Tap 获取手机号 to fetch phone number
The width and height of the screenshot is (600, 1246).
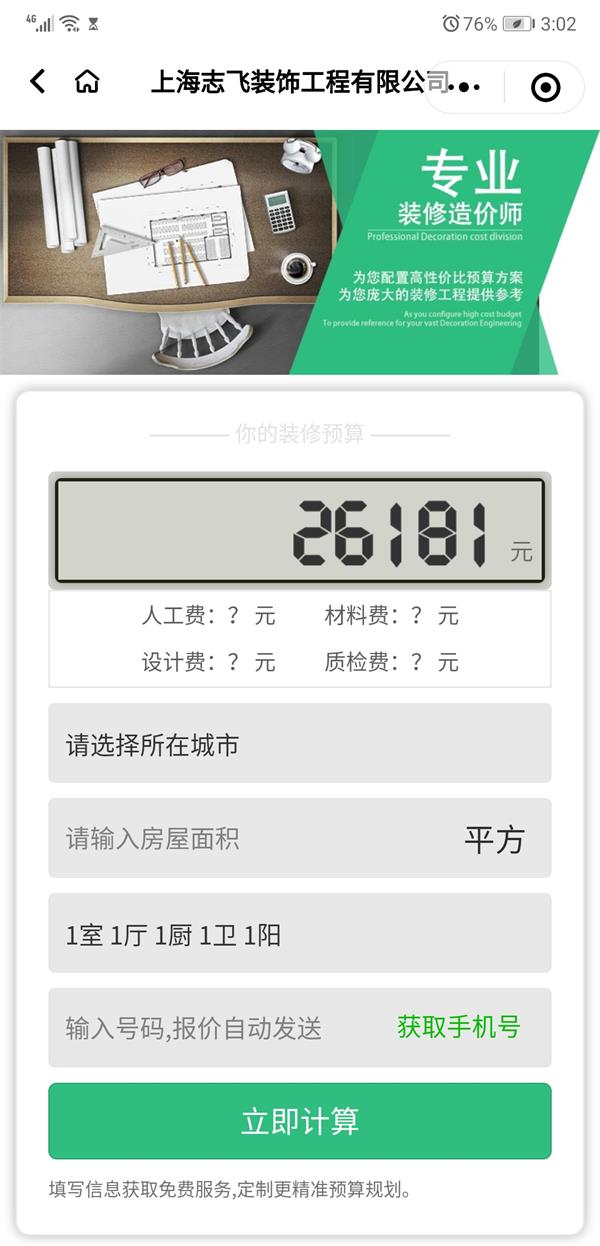point(459,1027)
